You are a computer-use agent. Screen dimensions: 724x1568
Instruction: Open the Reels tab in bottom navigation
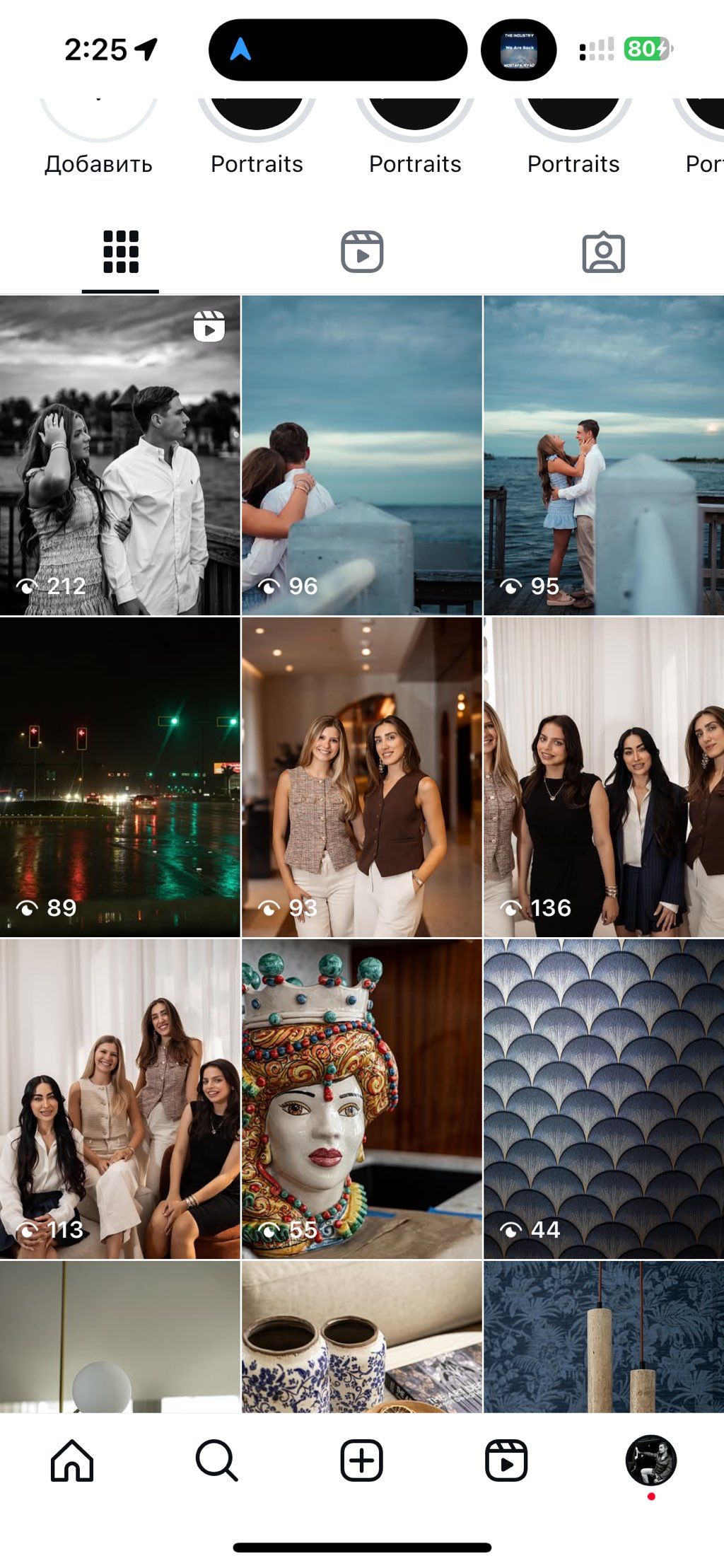tap(506, 1460)
